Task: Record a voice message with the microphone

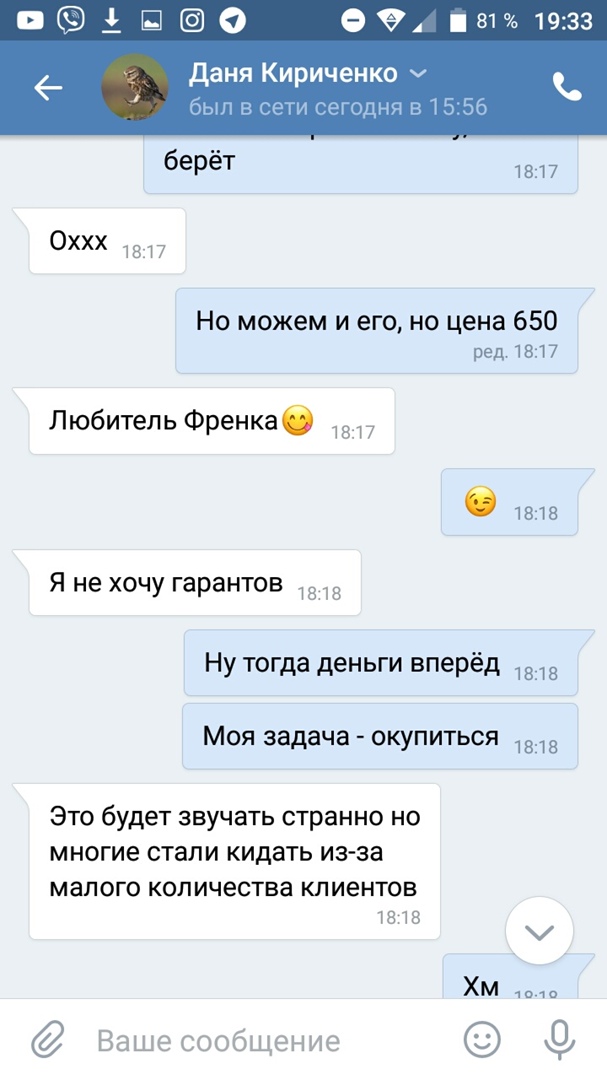Action: (x=559, y=1040)
